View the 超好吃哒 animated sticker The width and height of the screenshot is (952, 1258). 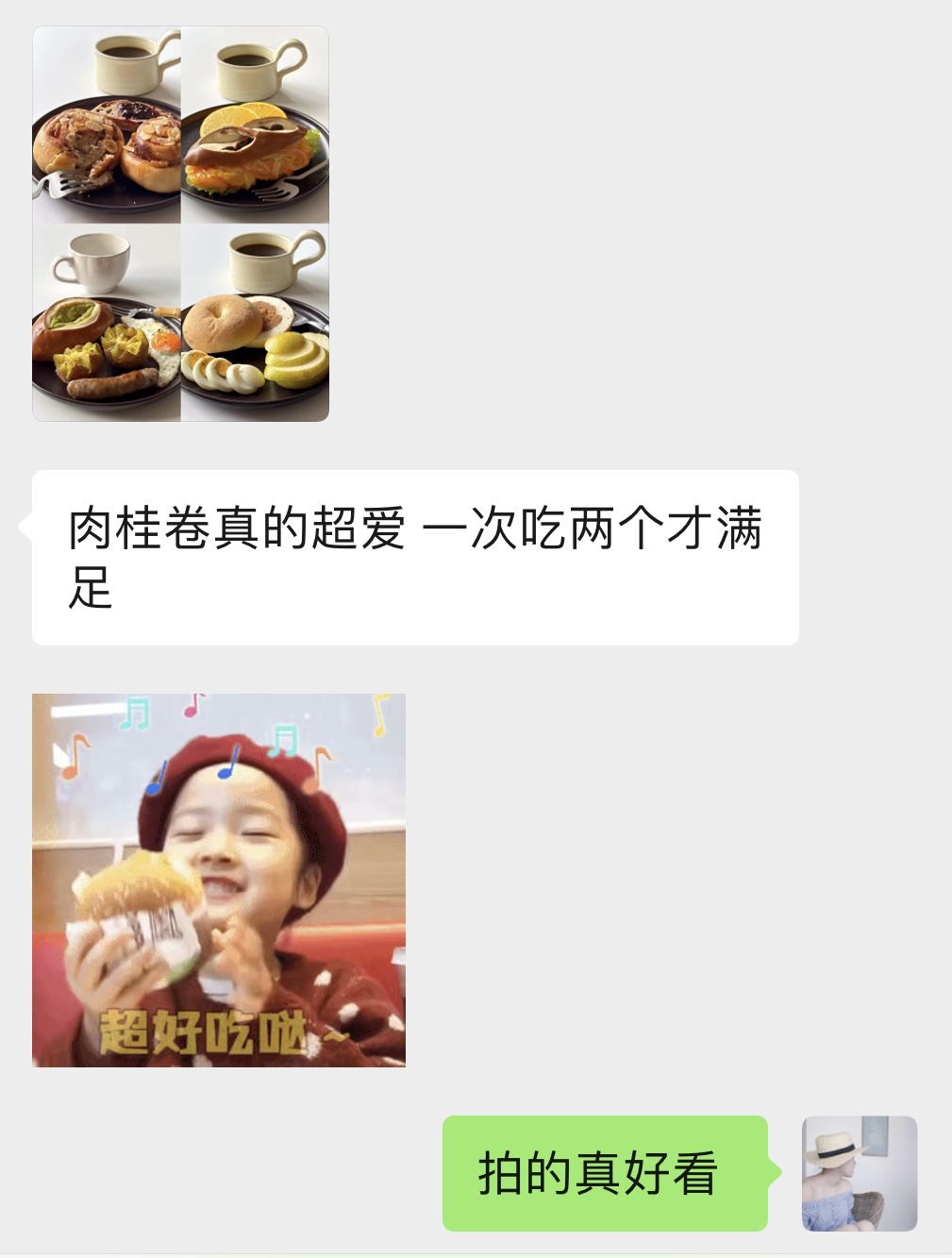(x=219, y=881)
